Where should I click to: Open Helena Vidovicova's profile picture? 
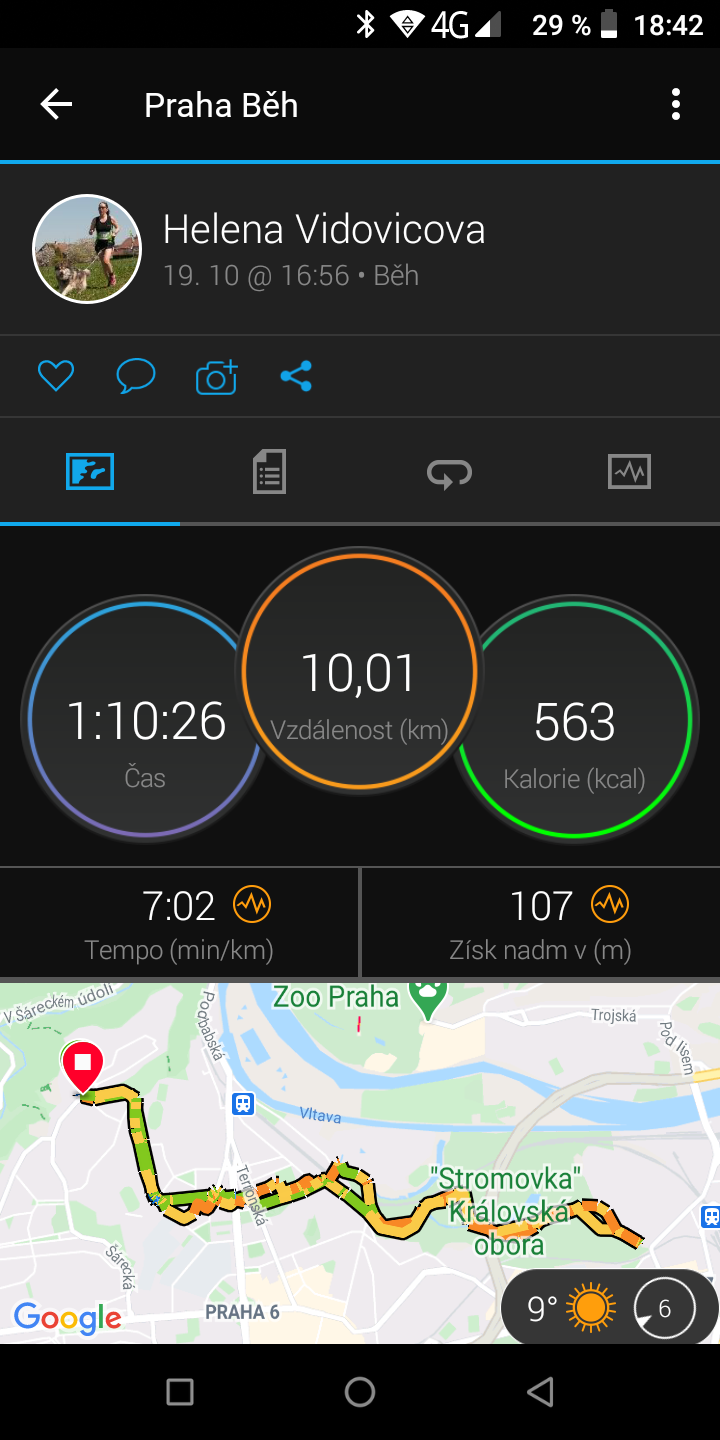click(x=87, y=249)
